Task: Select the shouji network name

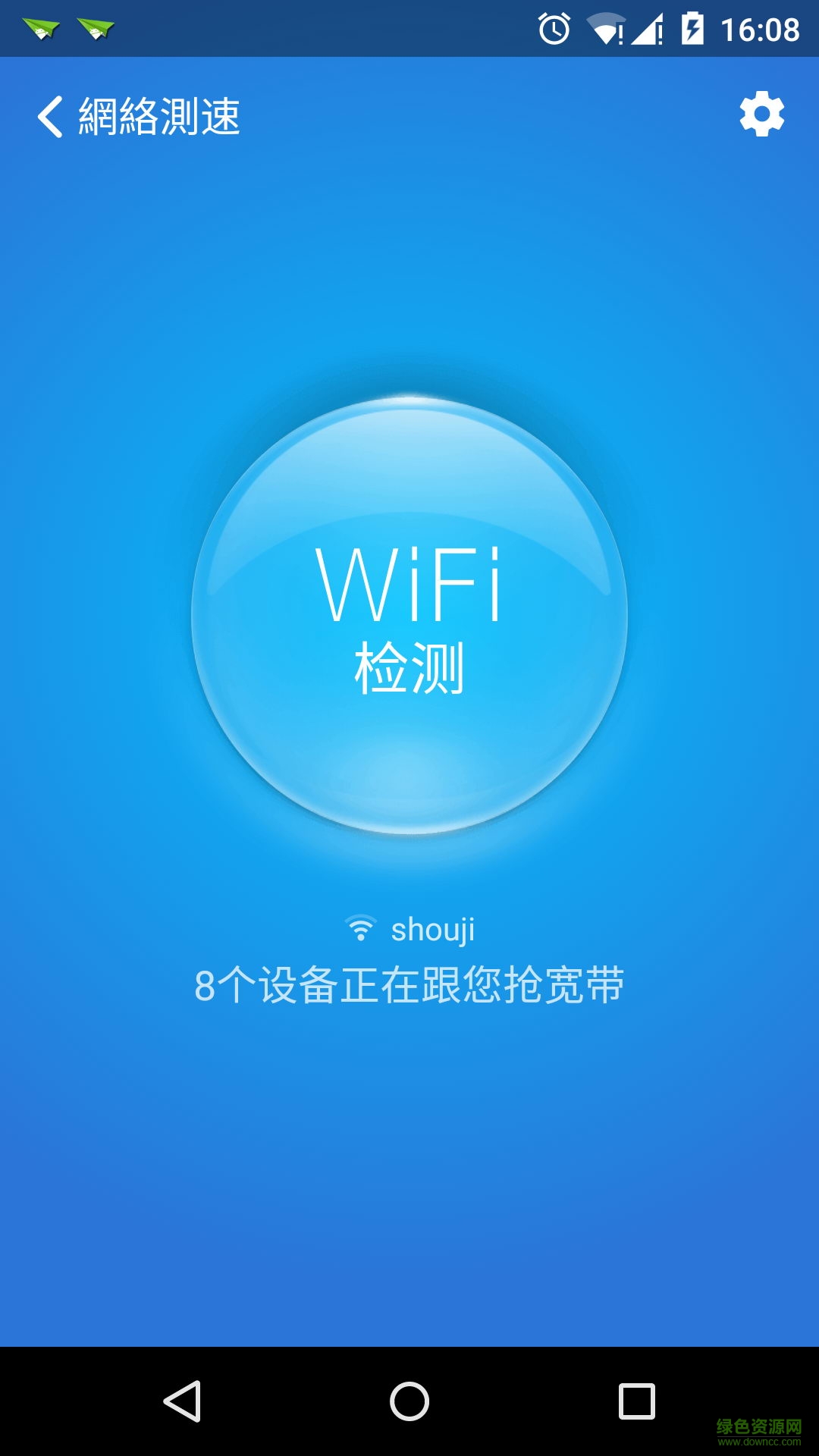Action: click(432, 929)
